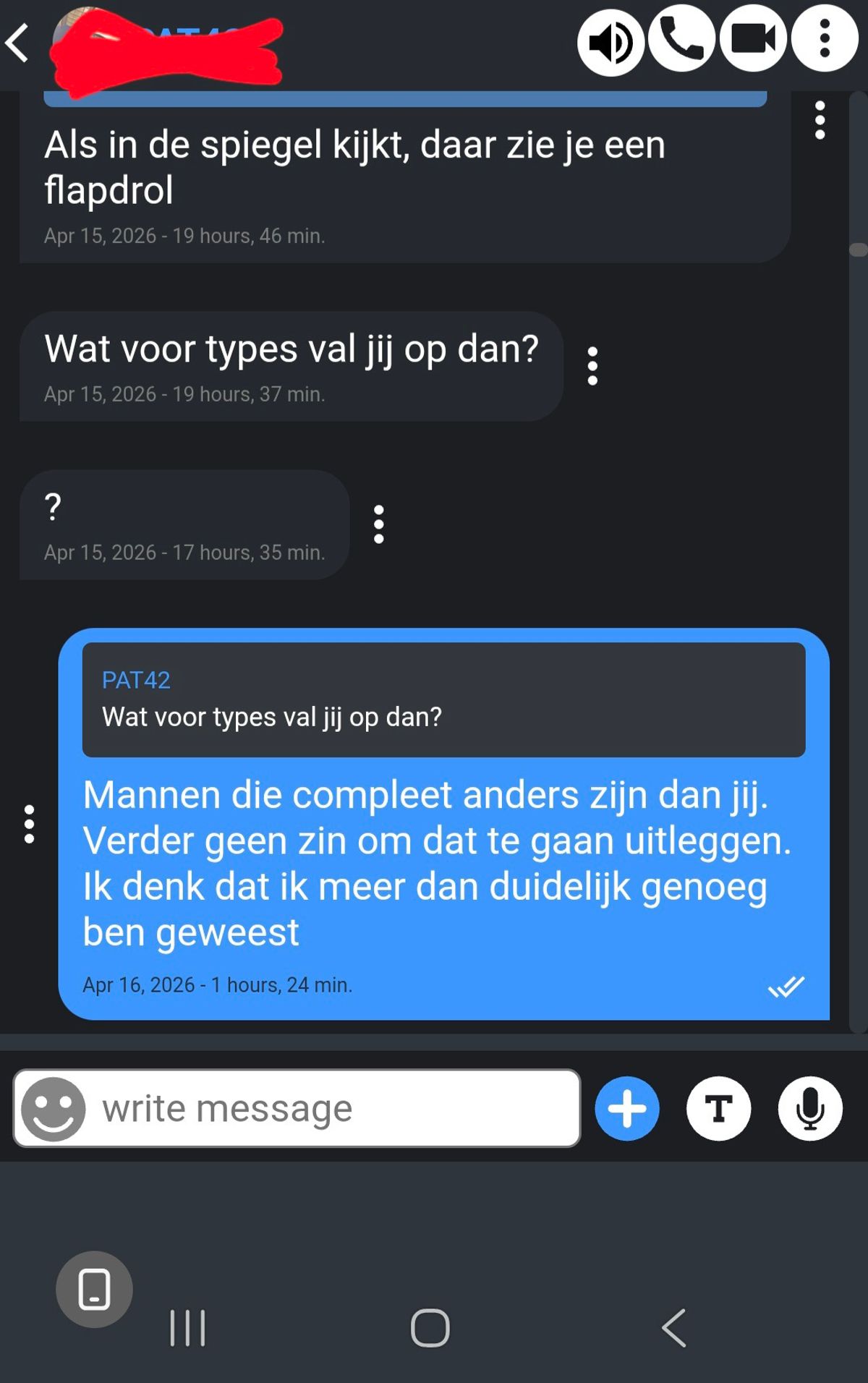The height and width of the screenshot is (1383, 868).
Task: Add an attachment with plus button
Action: pos(626,1109)
